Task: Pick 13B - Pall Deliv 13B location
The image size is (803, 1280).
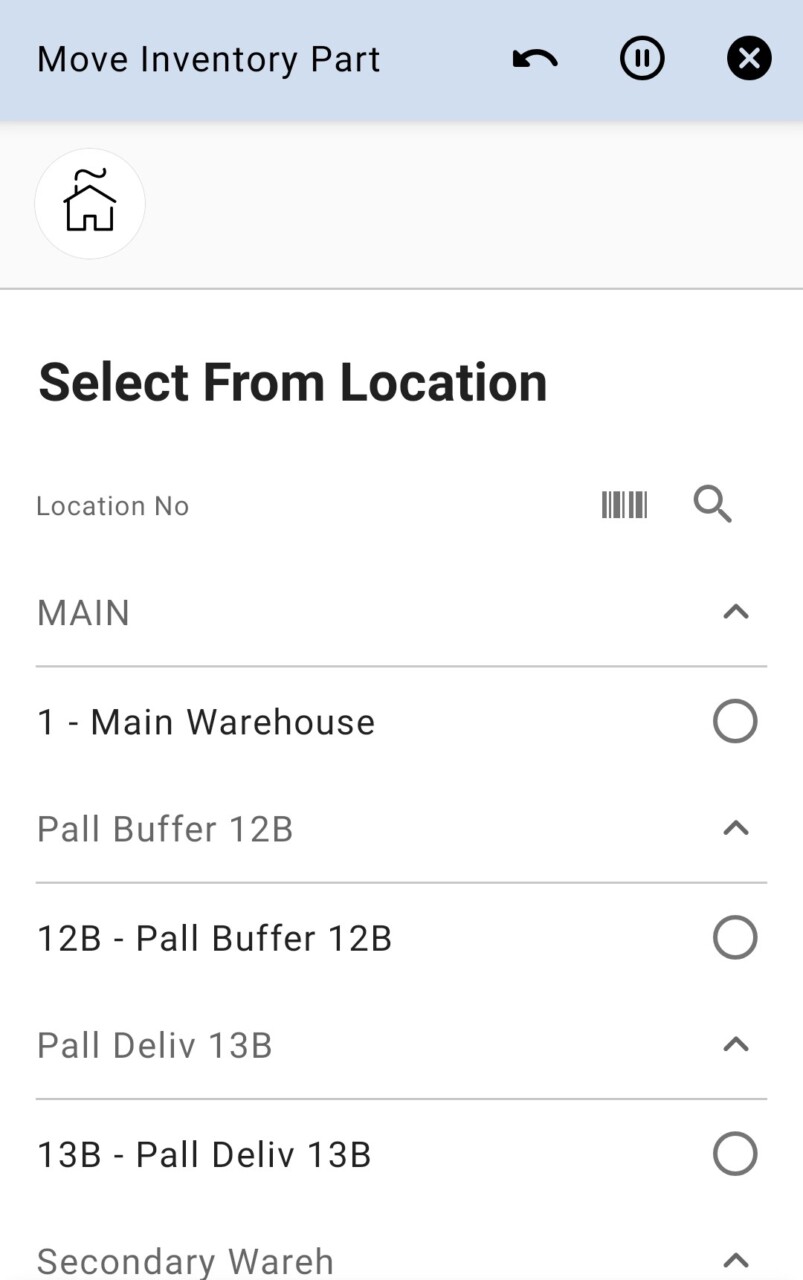Action: (735, 1154)
